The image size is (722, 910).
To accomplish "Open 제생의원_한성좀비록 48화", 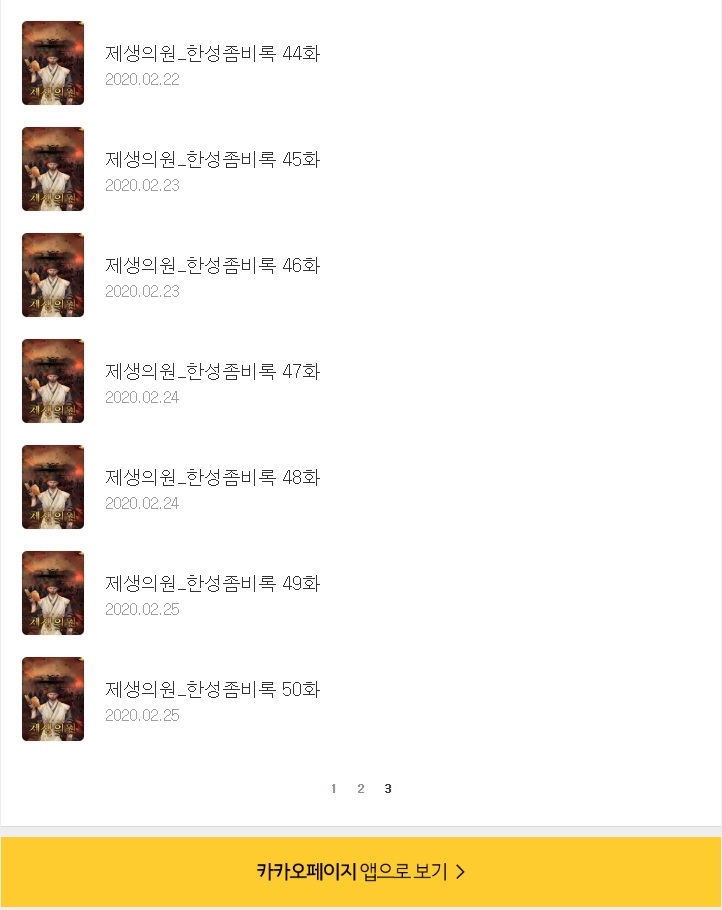I will 212,477.
